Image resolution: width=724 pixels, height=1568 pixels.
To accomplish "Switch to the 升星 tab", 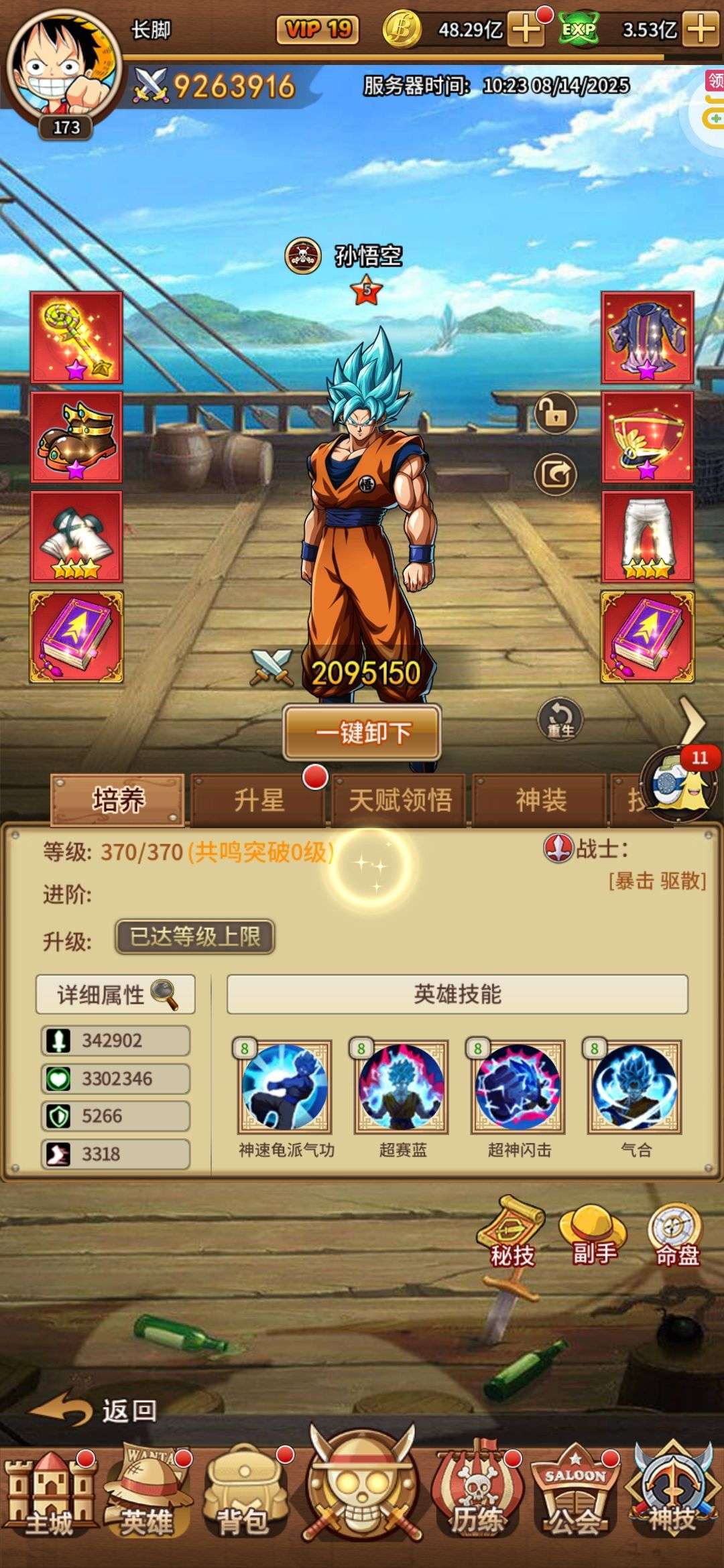I will [x=259, y=800].
